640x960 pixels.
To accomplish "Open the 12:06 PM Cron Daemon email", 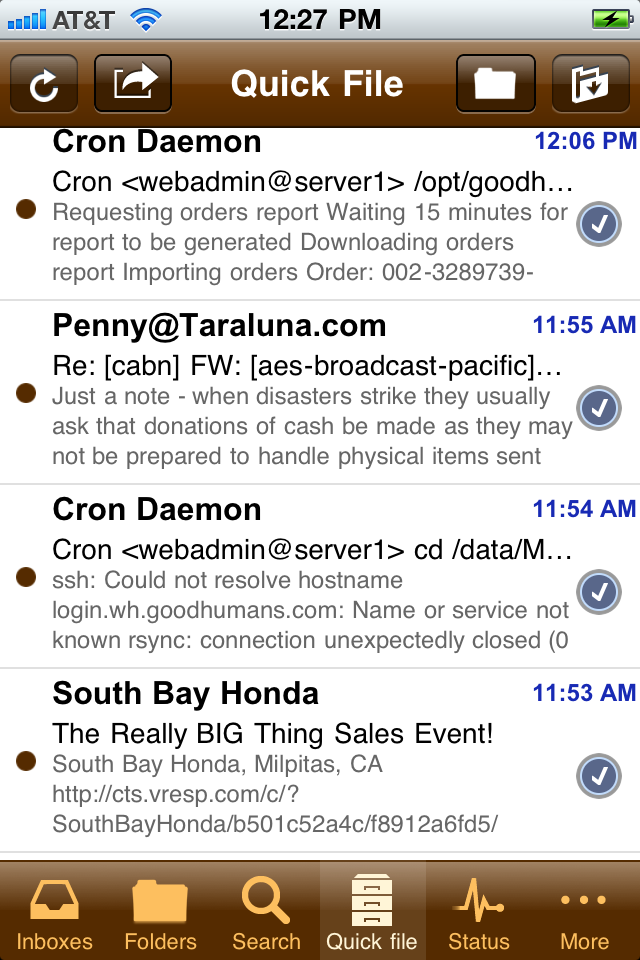I will pyautogui.click(x=300, y=210).
